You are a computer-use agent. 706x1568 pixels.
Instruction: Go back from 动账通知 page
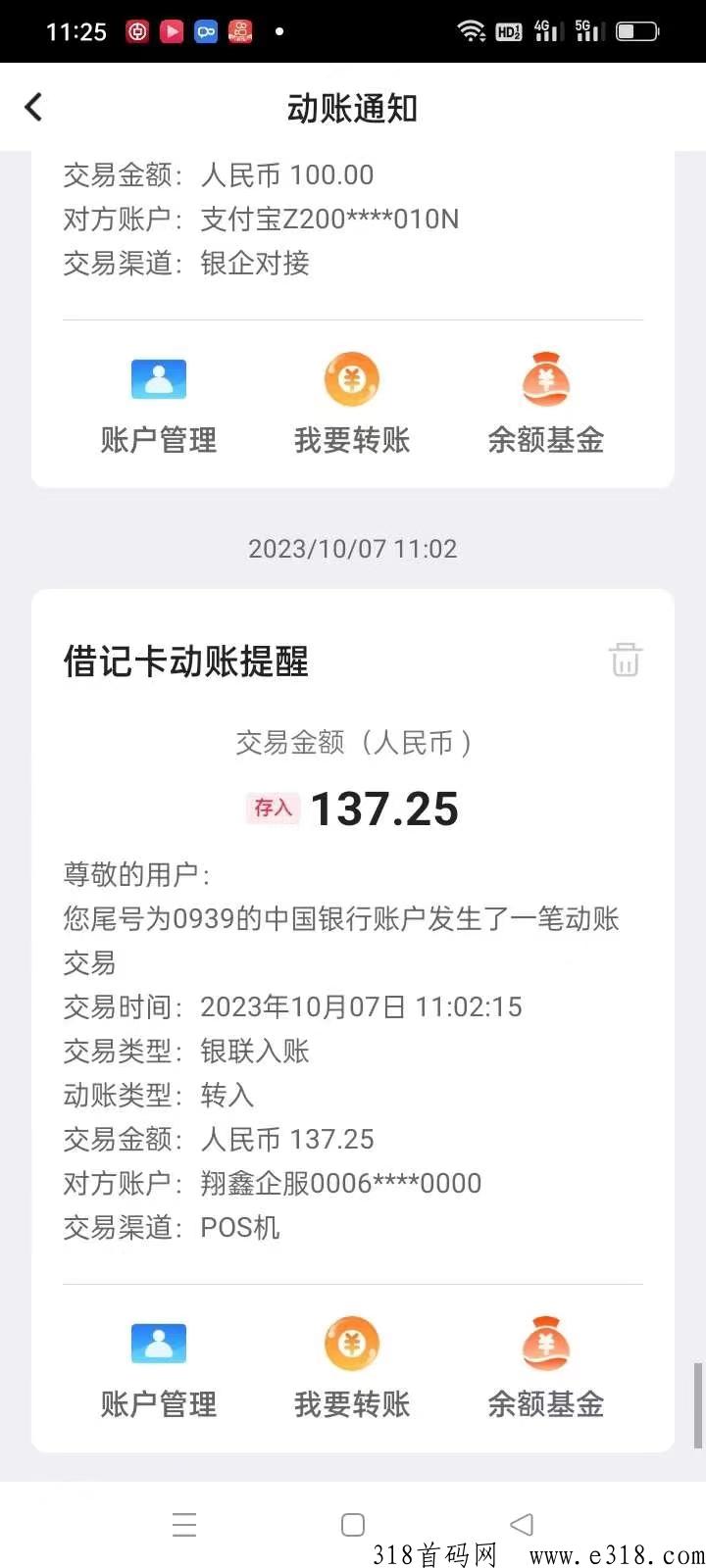(34, 107)
